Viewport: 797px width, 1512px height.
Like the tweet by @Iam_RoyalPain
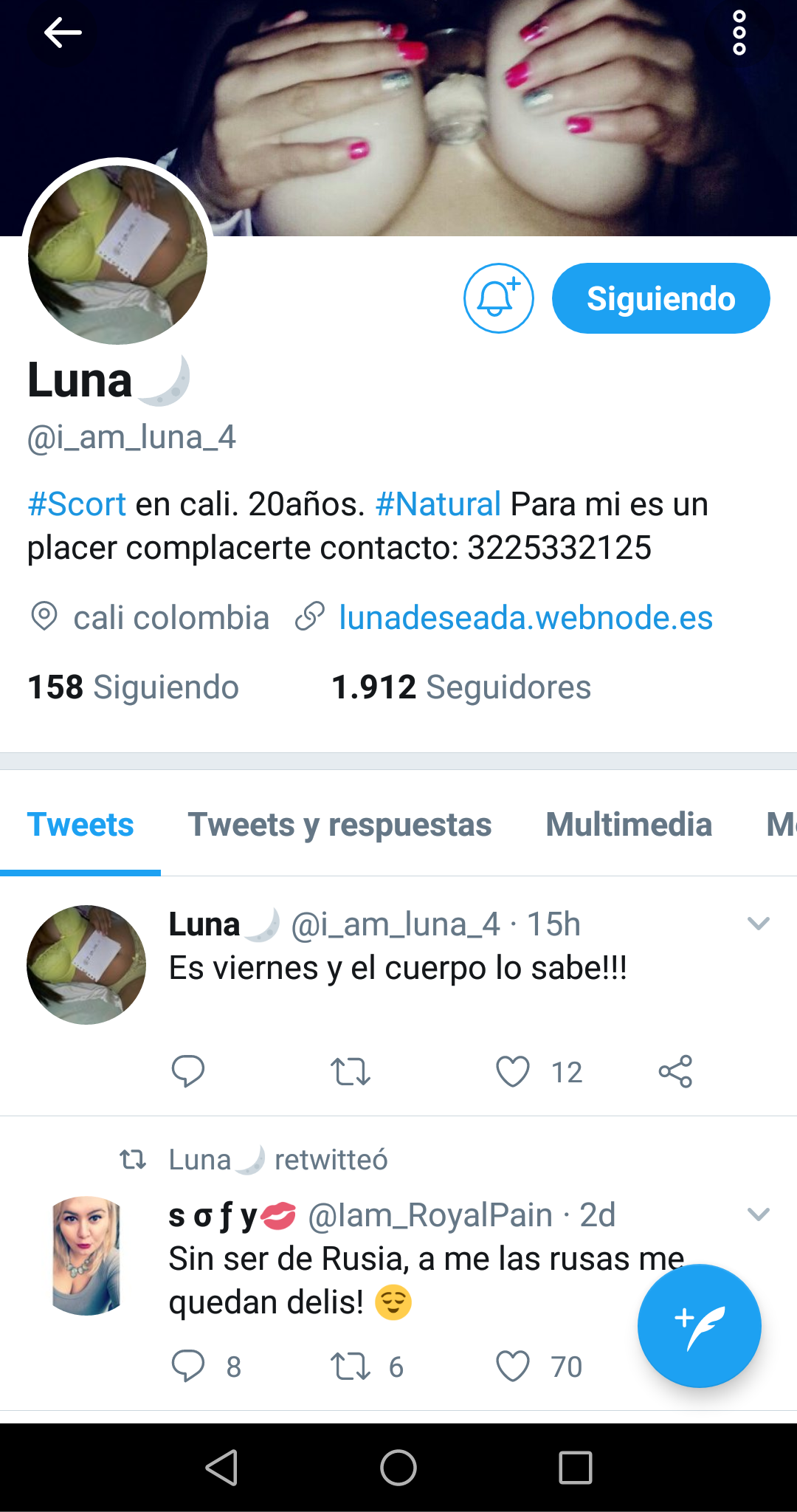[x=513, y=1367]
